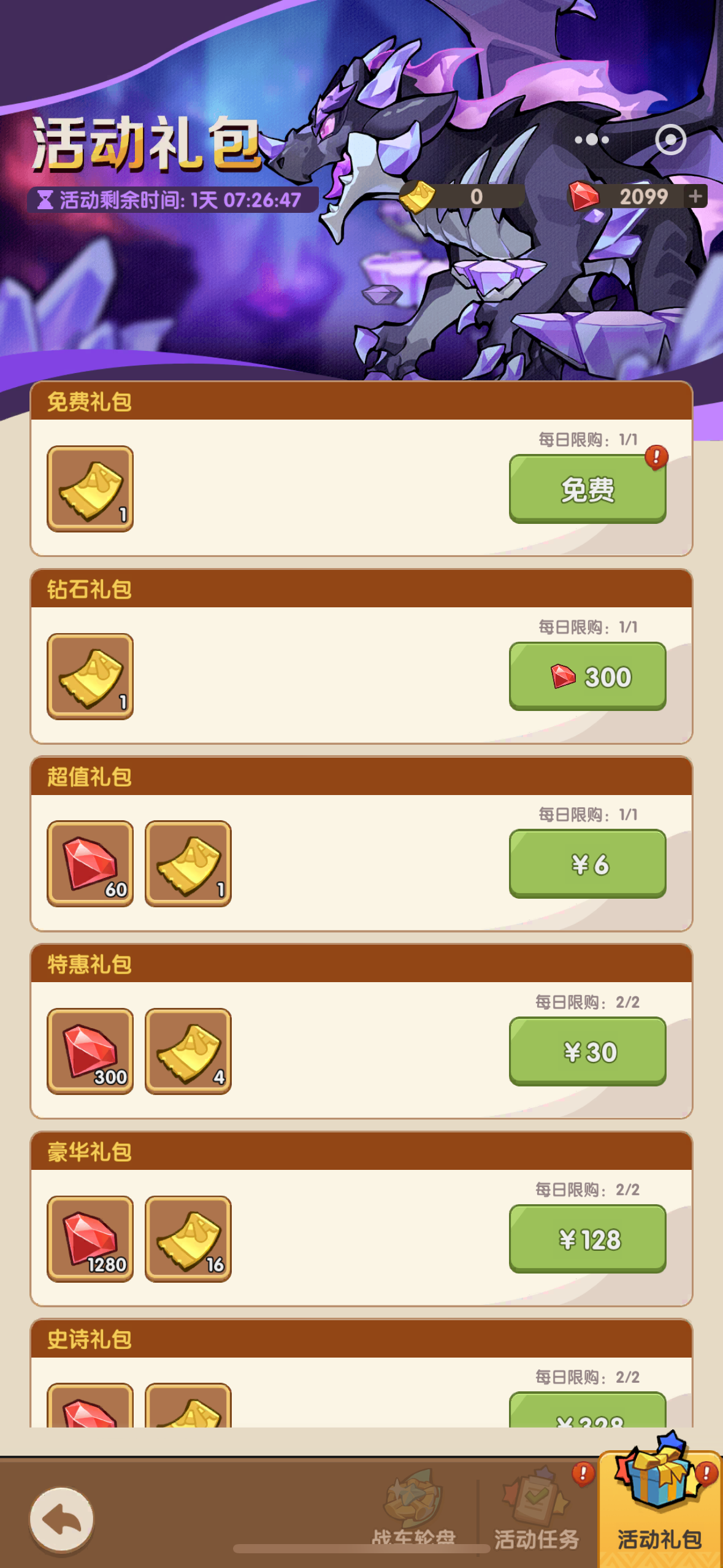Select the 活动礼包 tab
This screenshot has width=723, height=1568.
pos(660,1509)
